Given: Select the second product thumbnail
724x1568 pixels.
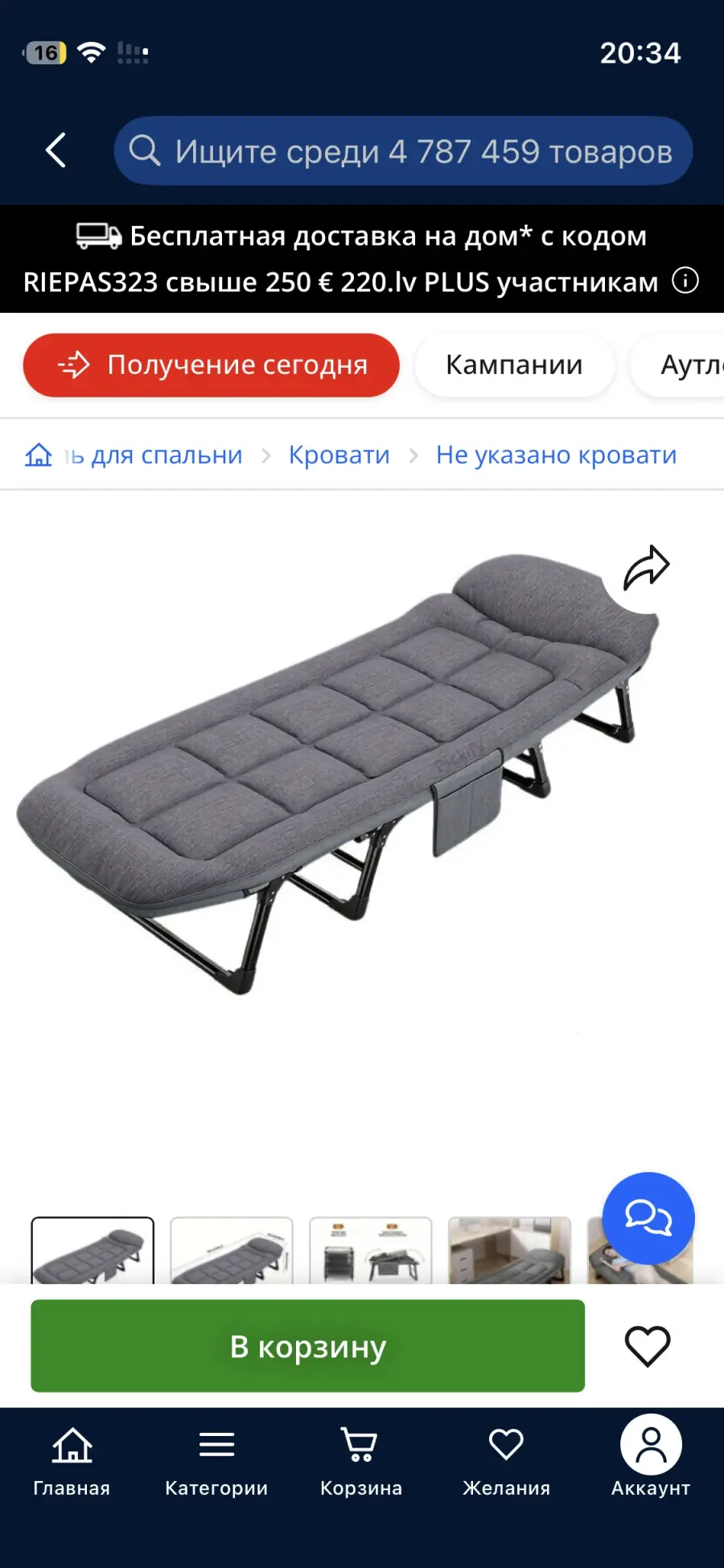Looking at the screenshot, I should 231,1251.
